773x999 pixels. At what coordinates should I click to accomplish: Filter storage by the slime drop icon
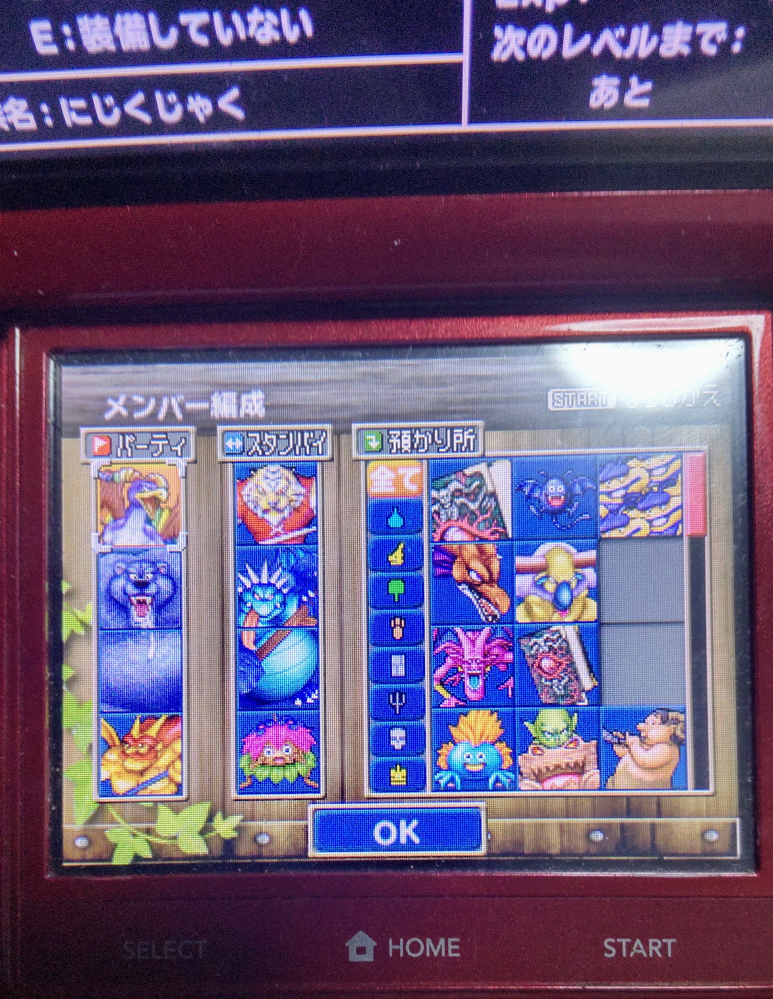(x=396, y=517)
